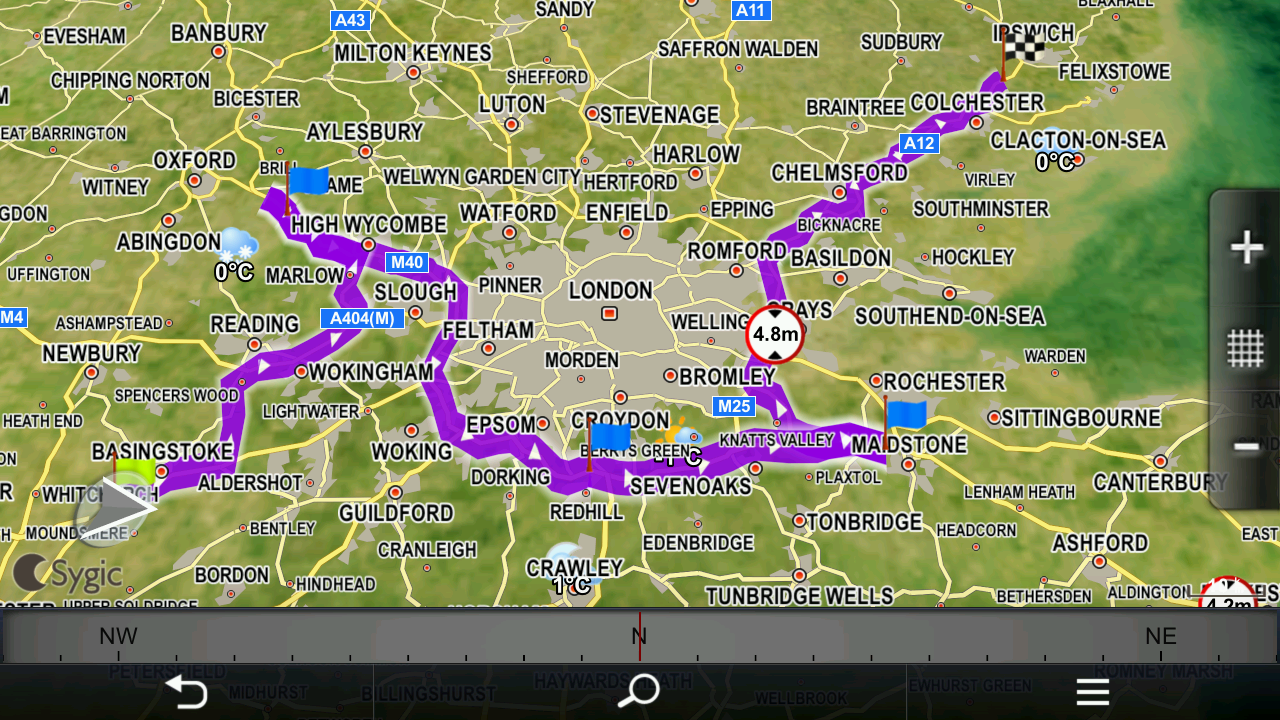Zoom in on the map
Viewport: 1280px width, 720px height.
tap(1246, 247)
